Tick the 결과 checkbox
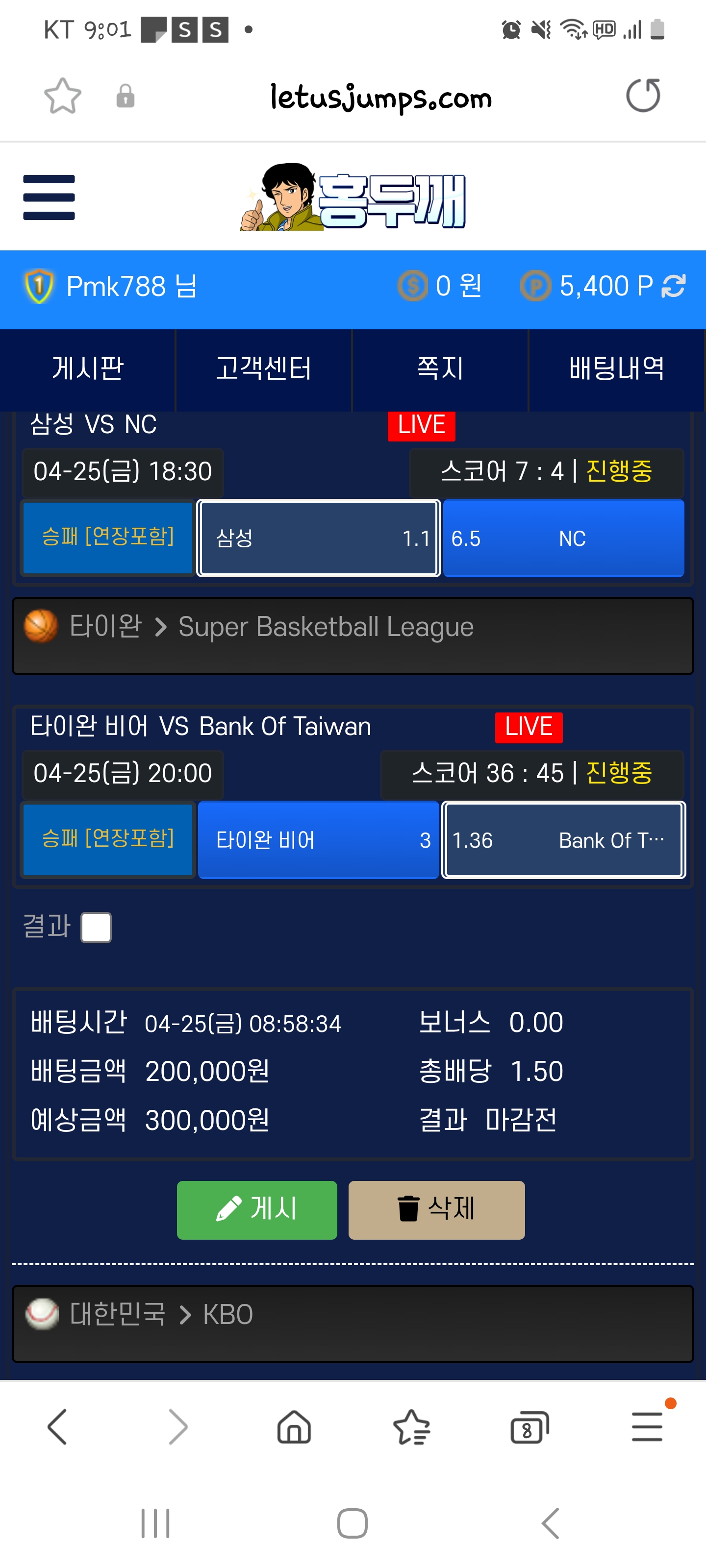The width and height of the screenshot is (706, 1568). click(x=96, y=927)
